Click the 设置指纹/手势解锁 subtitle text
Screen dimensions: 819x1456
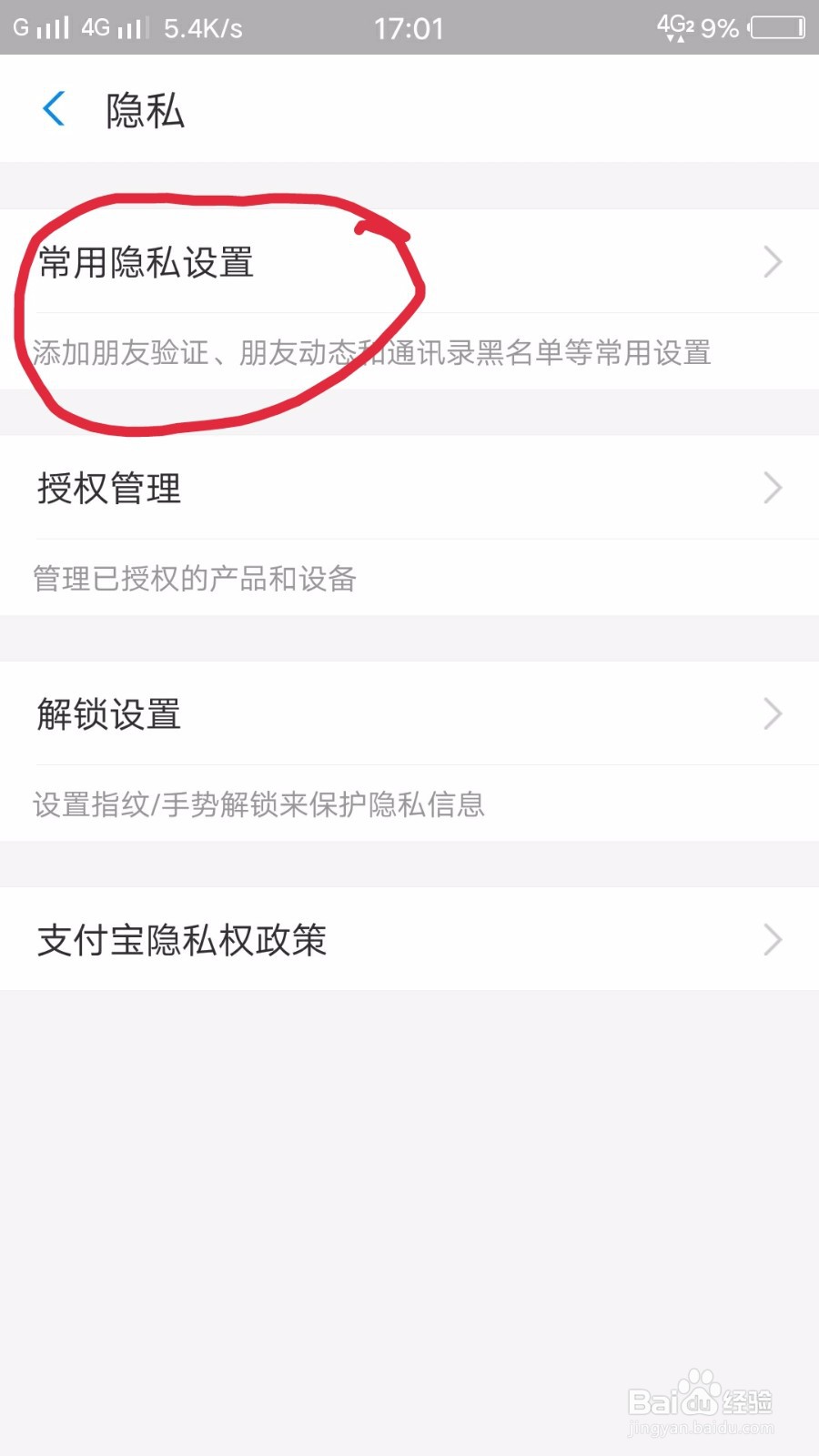tap(259, 804)
